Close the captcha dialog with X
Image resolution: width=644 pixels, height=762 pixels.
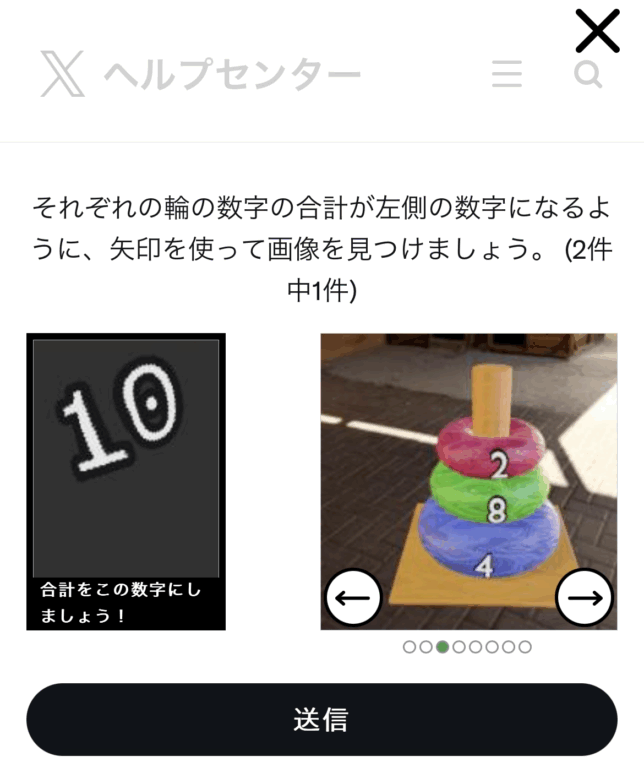597,30
